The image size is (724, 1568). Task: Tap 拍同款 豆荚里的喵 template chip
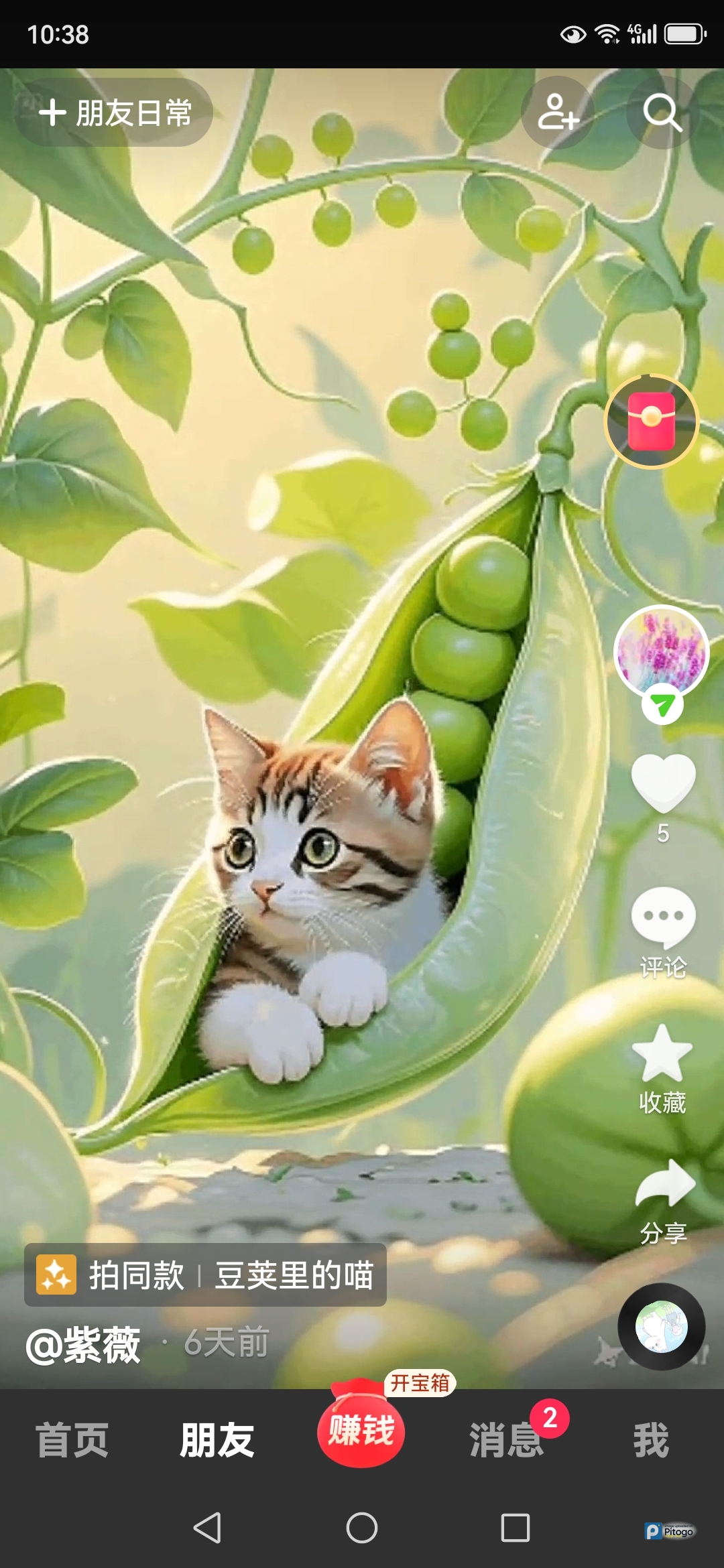click(x=205, y=1275)
